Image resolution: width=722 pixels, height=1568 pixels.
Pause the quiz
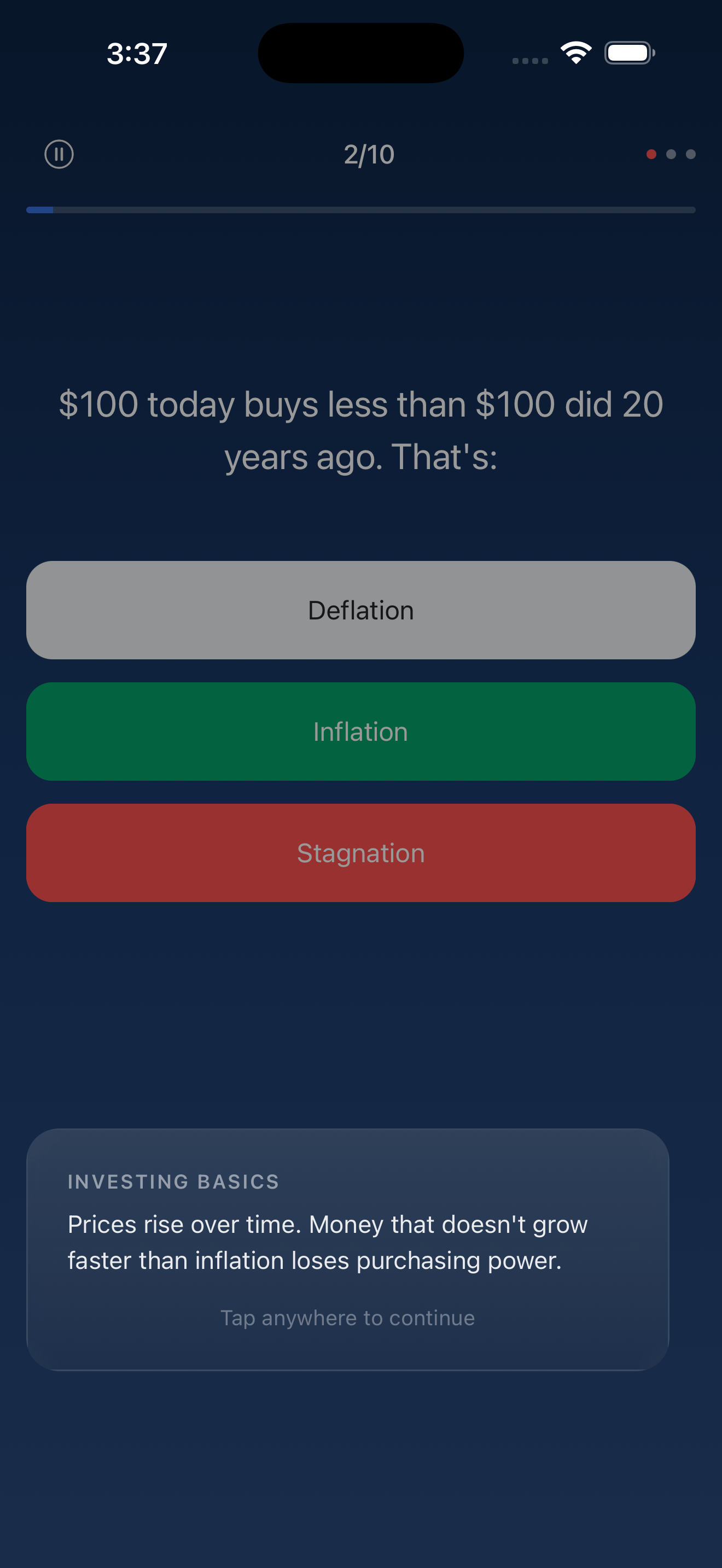pyautogui.click(x=59, y=154)
